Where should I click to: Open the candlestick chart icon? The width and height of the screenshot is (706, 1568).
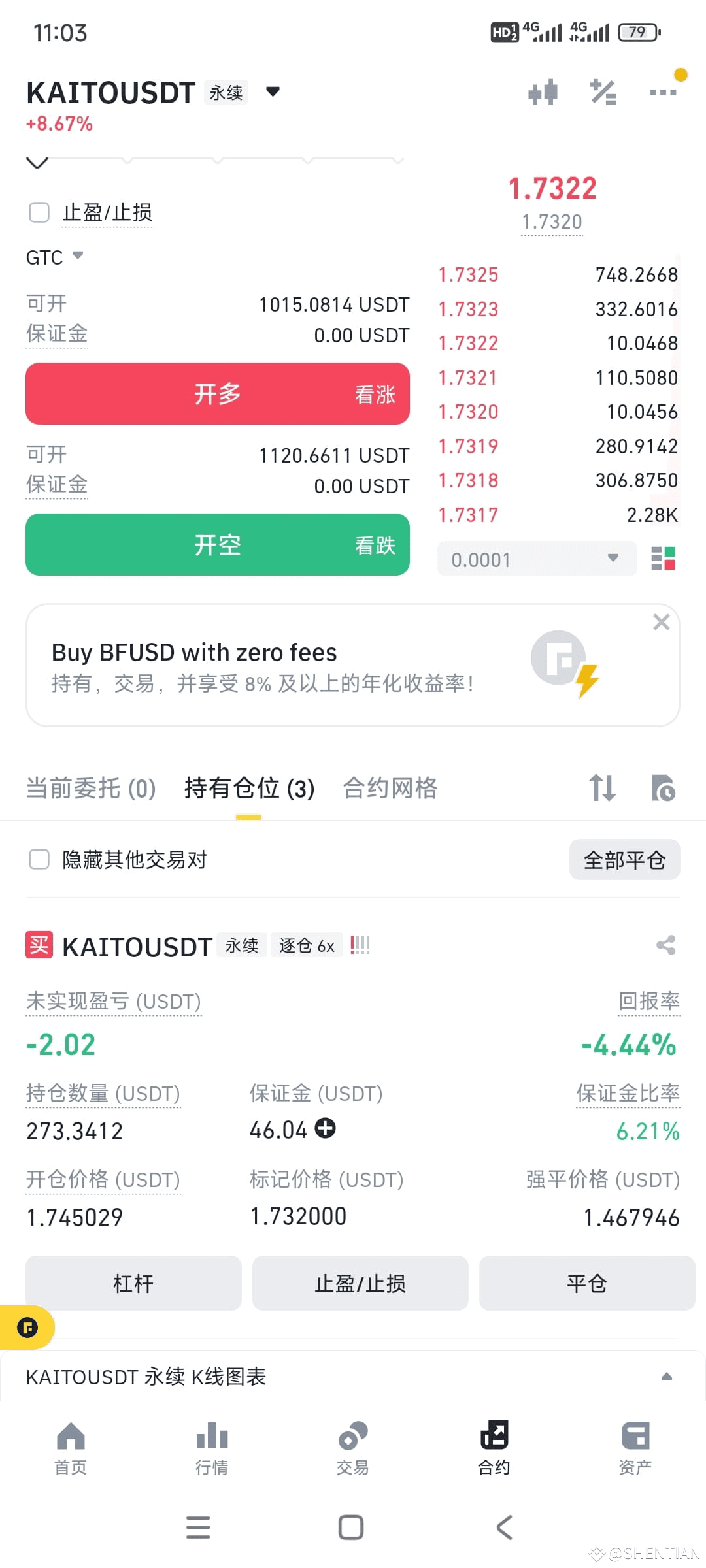pos(543,92)
